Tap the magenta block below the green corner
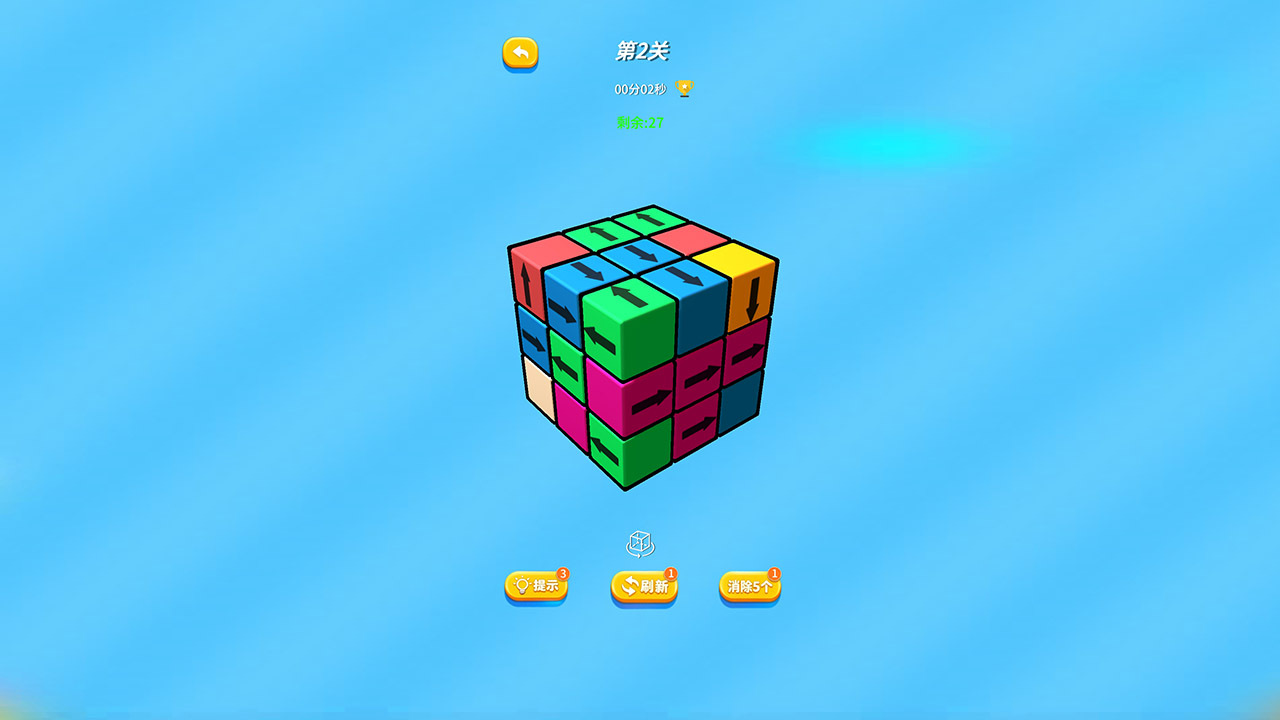The height and width of the screenshot is (720, 1280). point(630,398)
